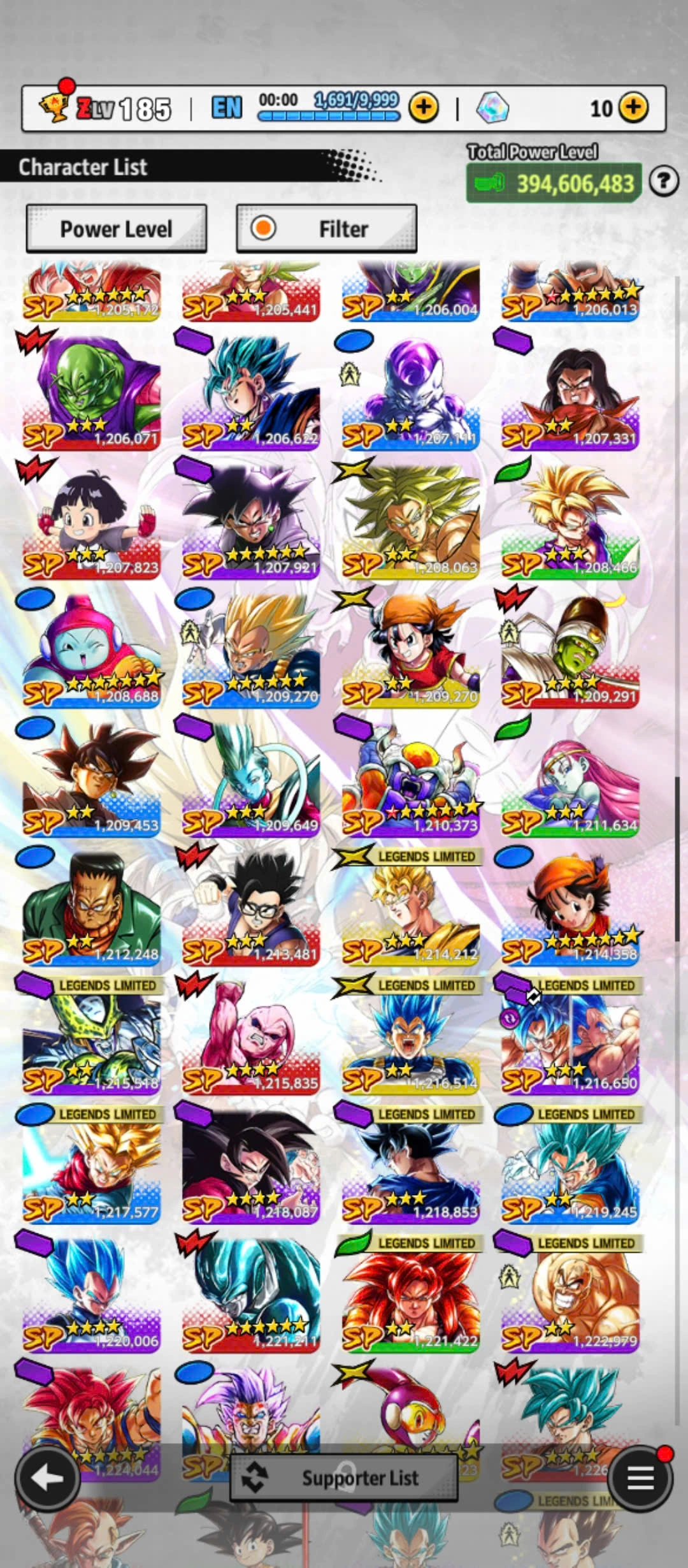Select character with power 1,218,087
688x1568 pixels.
pyautogui.click(x=251, y=1165)
